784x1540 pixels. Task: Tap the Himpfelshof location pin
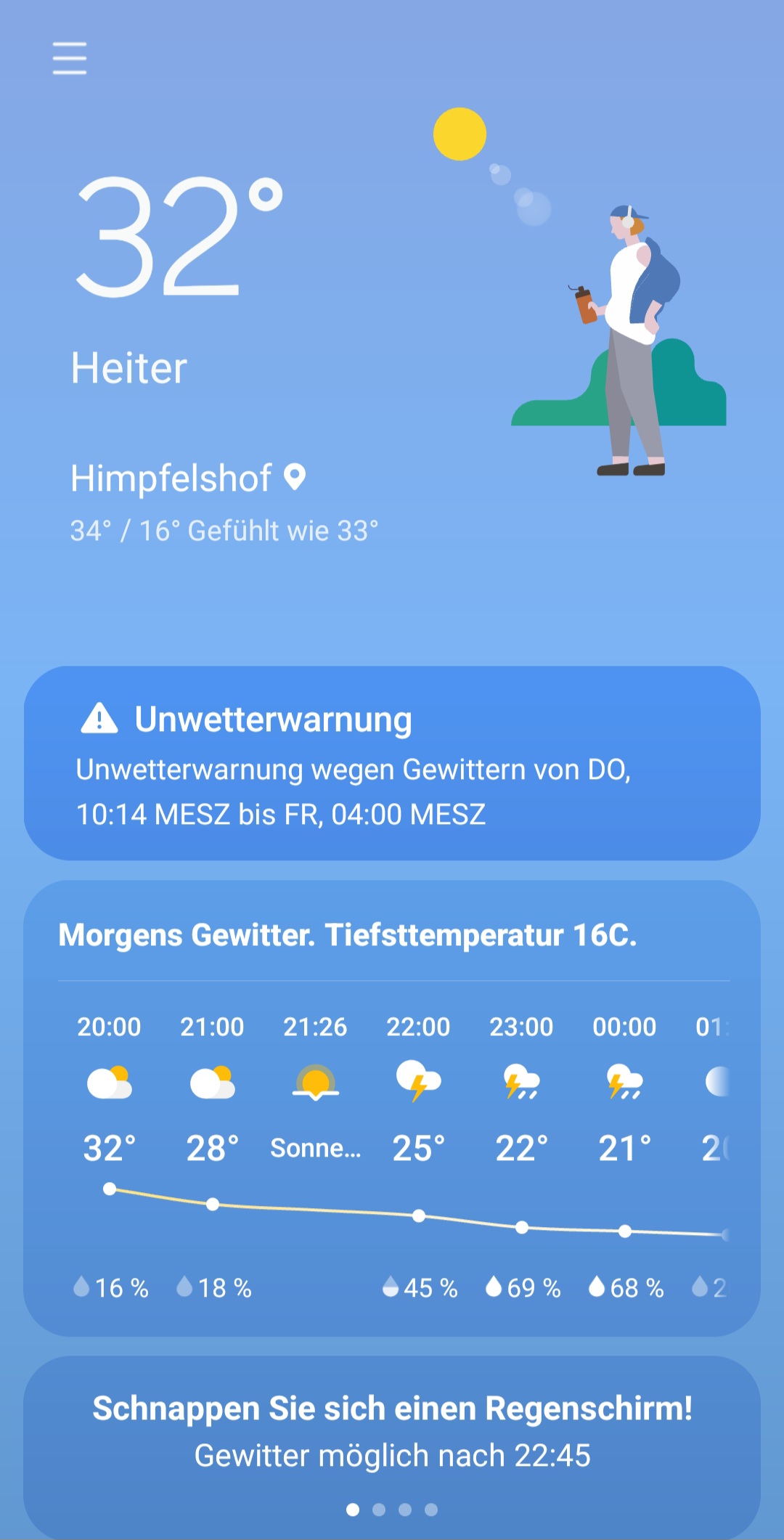(x=295, y=477)
